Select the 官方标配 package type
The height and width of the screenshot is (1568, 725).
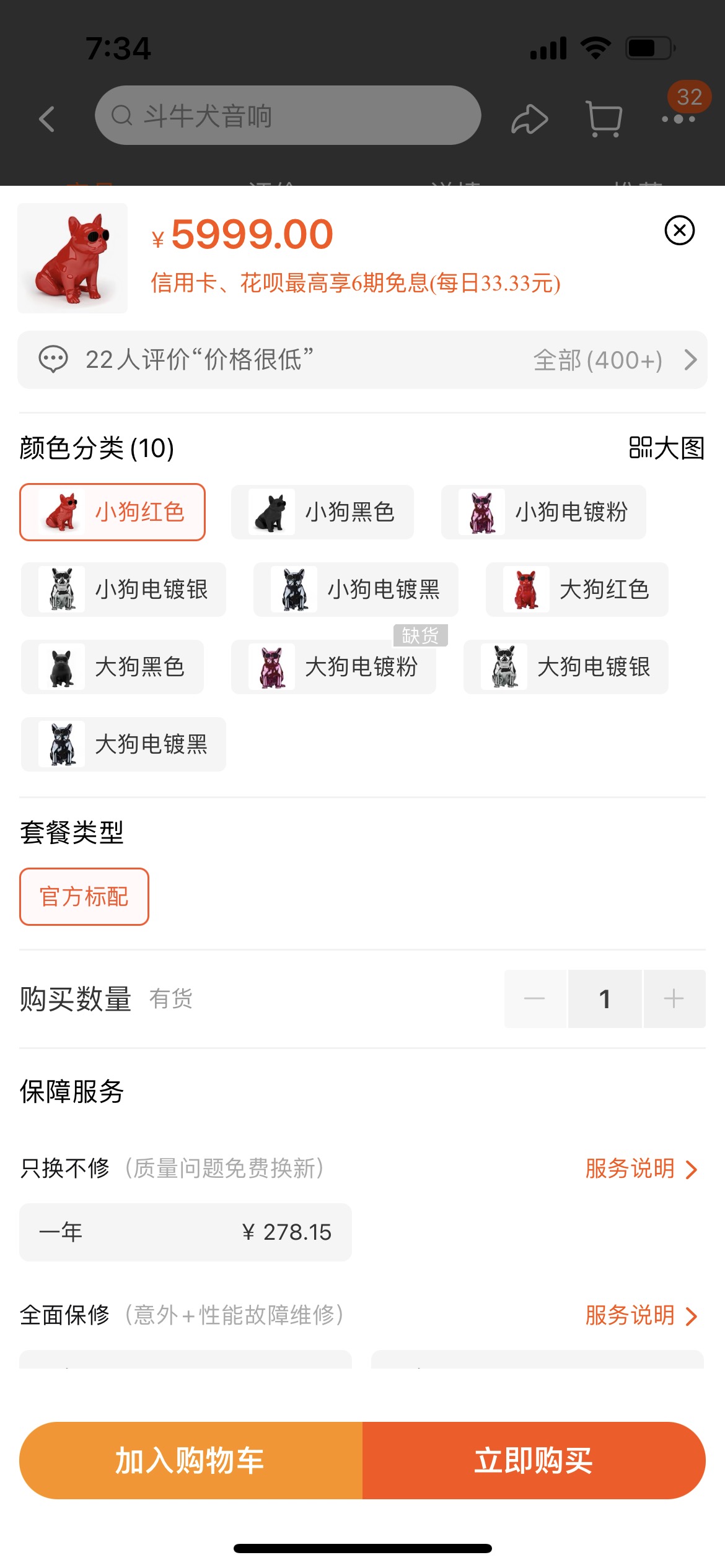point(84,897)
